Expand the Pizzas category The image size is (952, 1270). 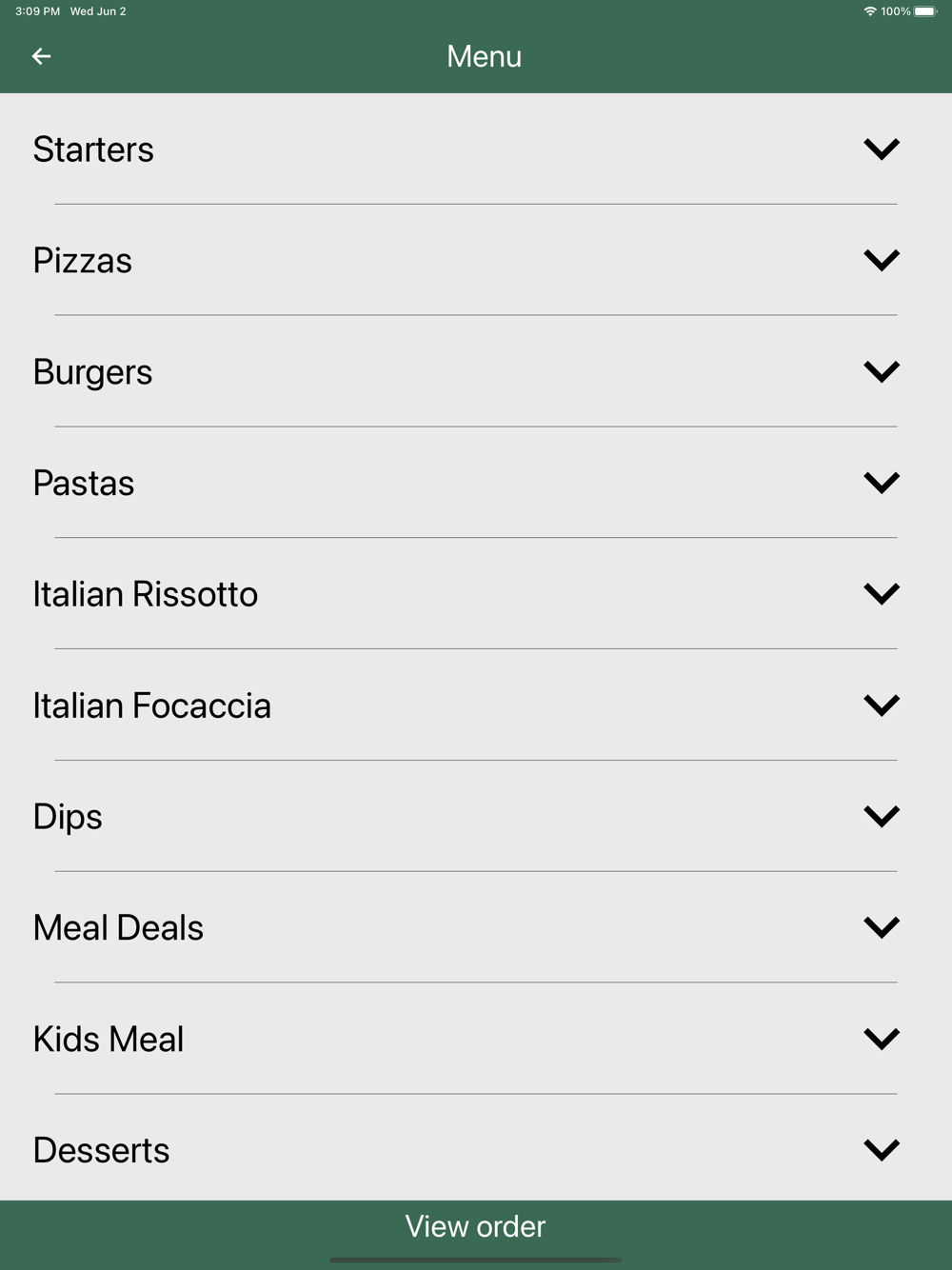coord(476,260)
